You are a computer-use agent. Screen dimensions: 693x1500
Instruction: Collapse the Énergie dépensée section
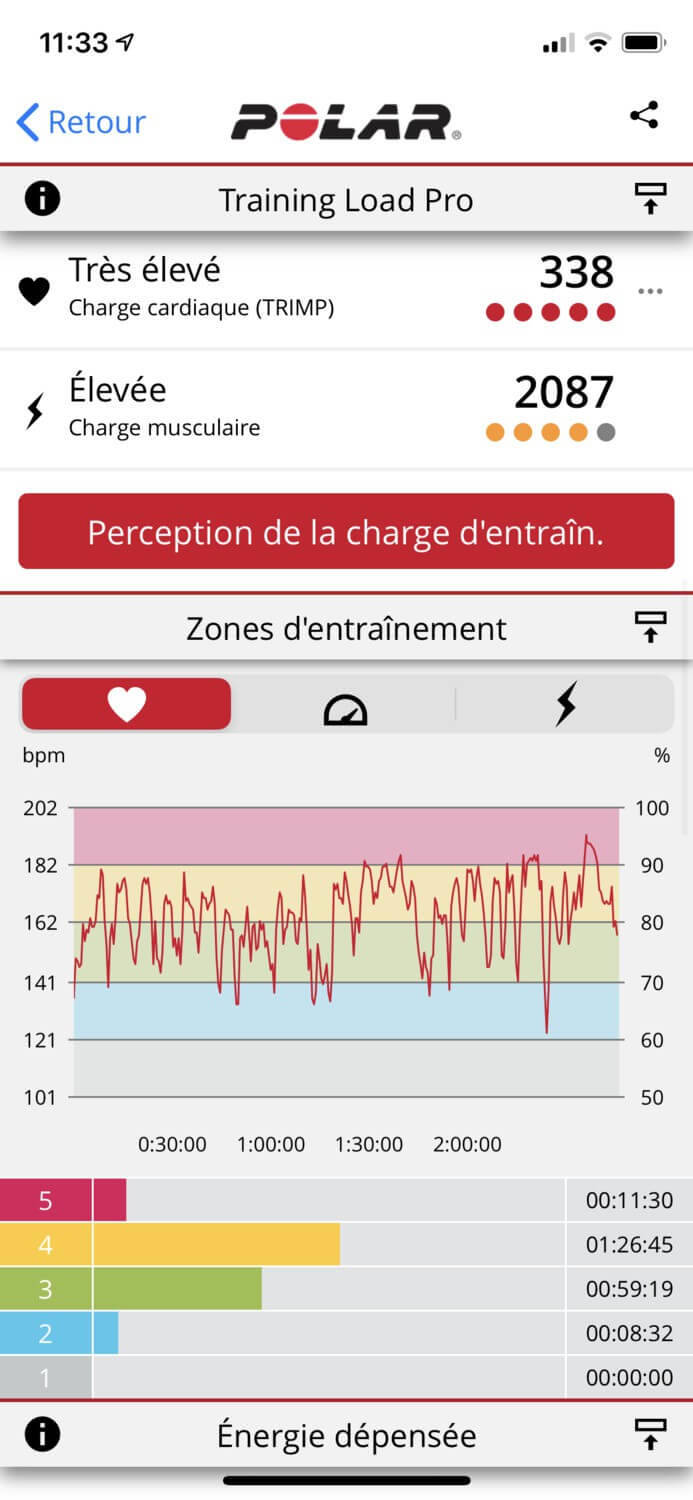point(651,1435)
